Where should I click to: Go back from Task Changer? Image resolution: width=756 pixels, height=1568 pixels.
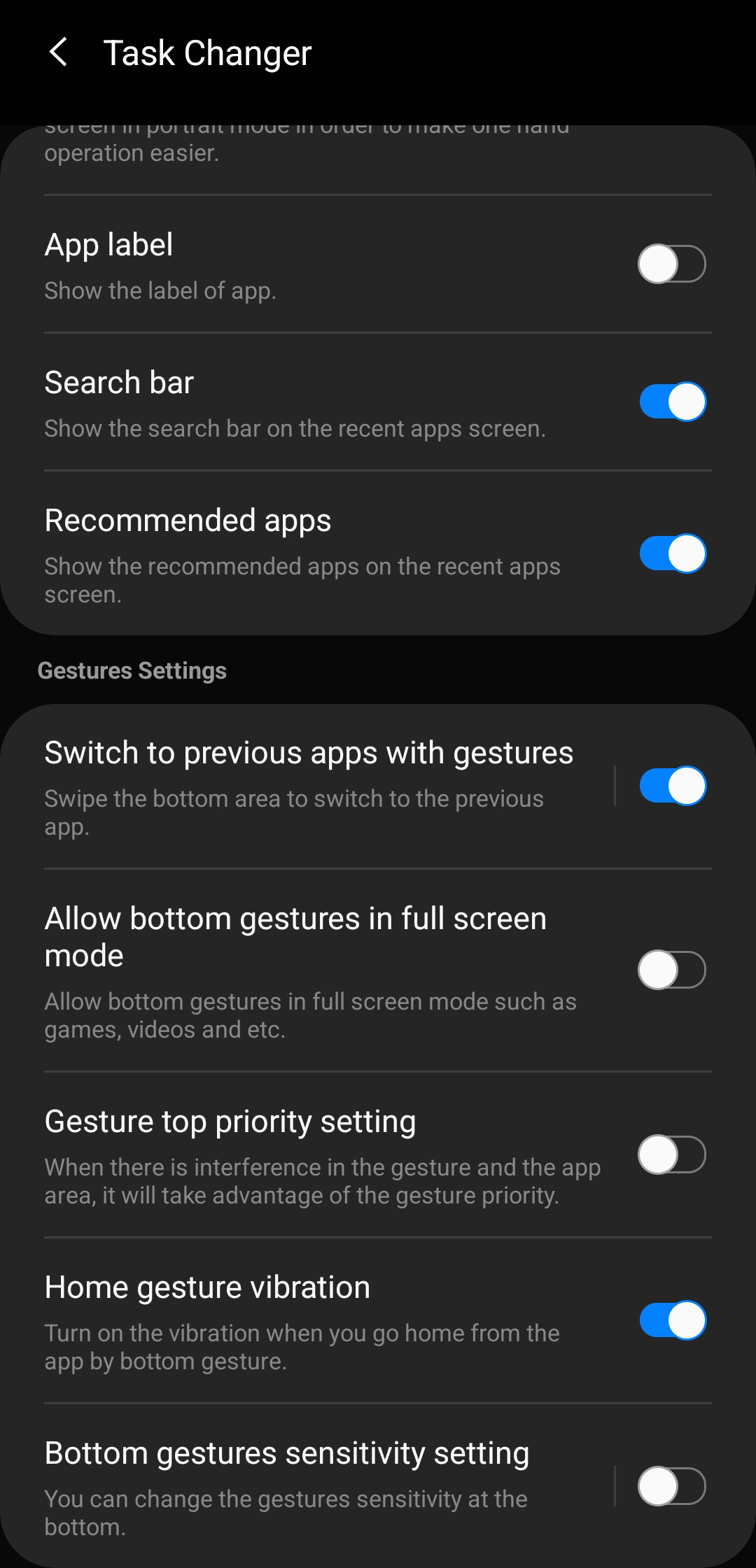[x=59, y=52]
